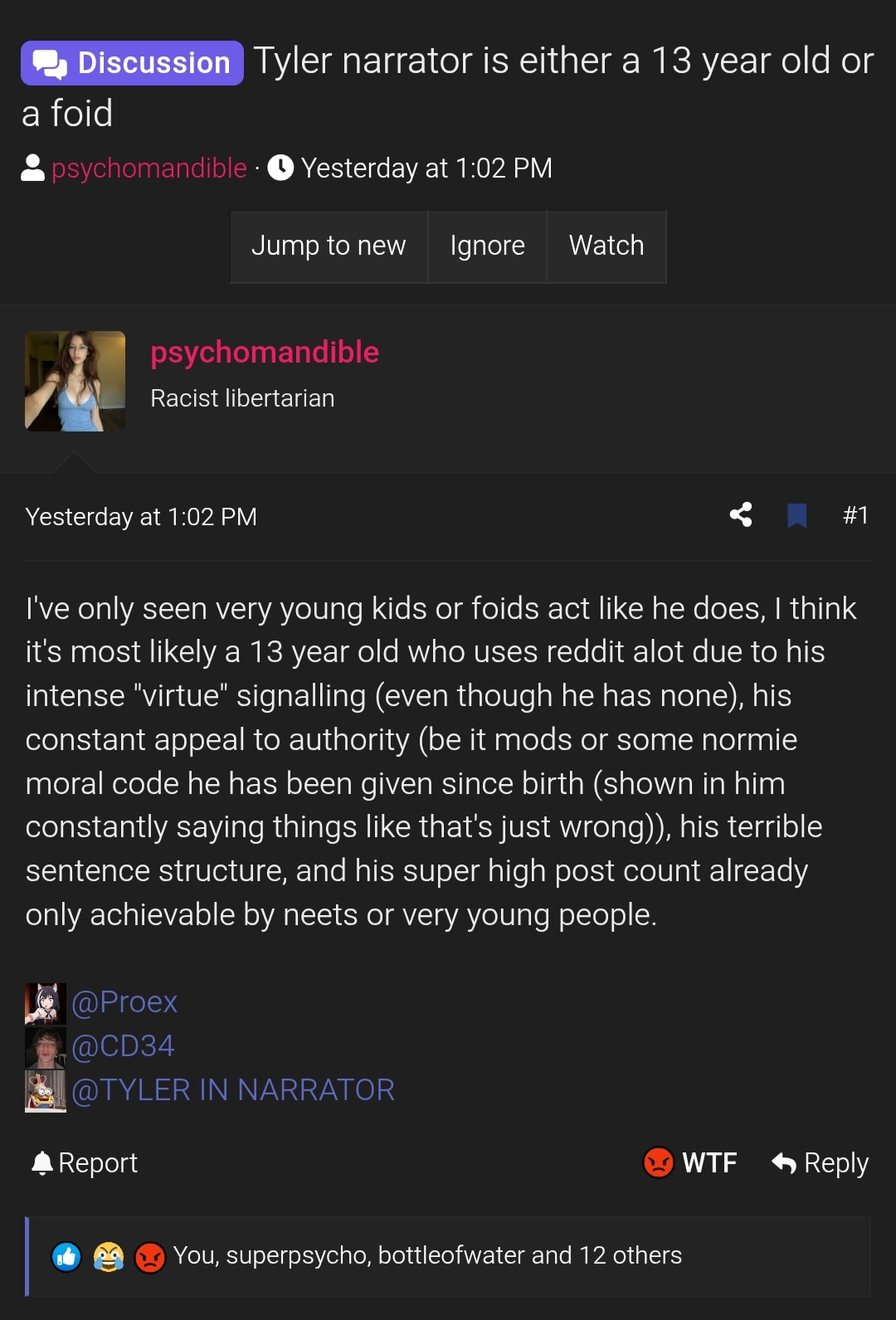Viewport: 896px width, 1320px height.
Task: Tap the Jump to new button
Action: [x=329, y=246]
